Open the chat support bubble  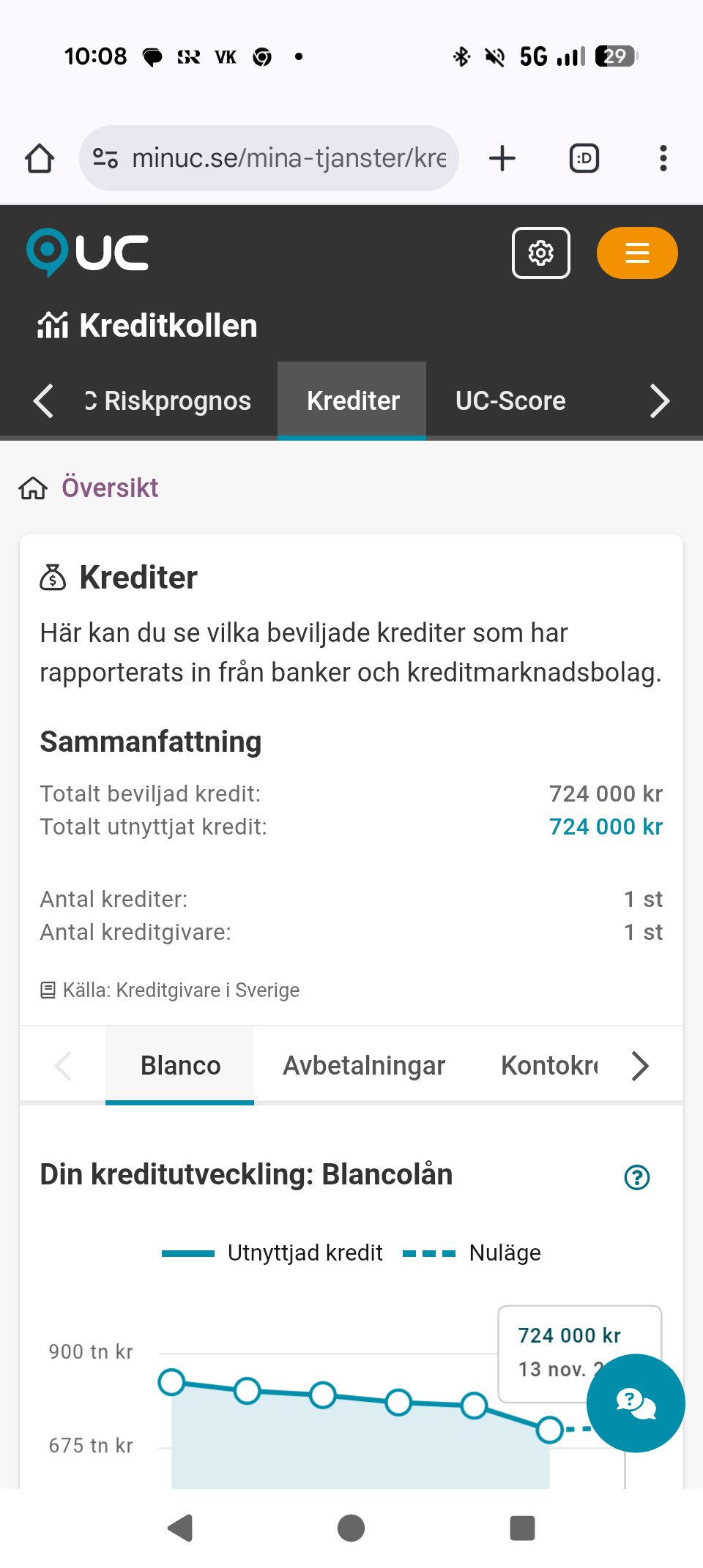tap(635, 1403)
